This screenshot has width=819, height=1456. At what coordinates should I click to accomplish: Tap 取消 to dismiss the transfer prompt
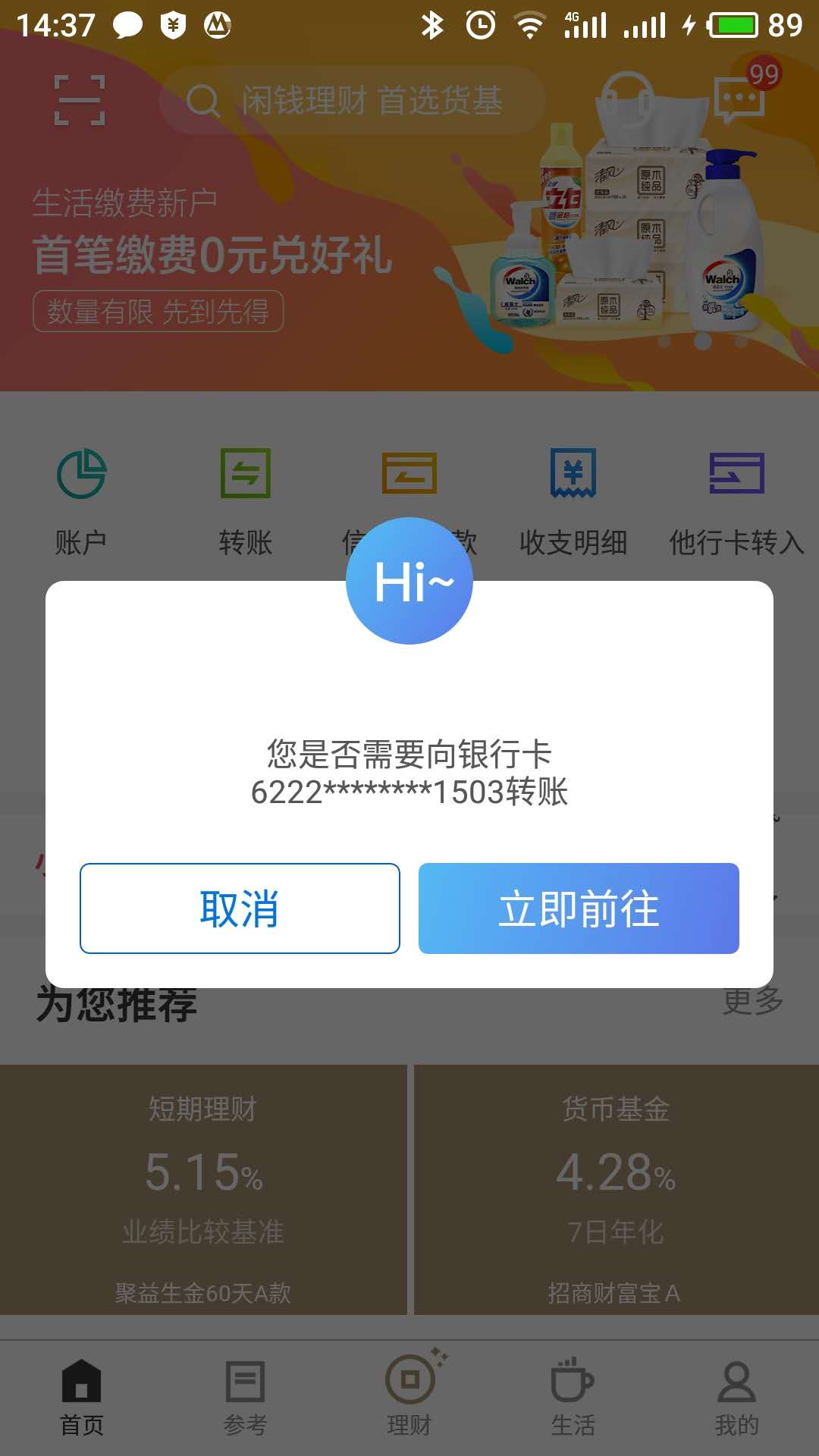point(240,908)
